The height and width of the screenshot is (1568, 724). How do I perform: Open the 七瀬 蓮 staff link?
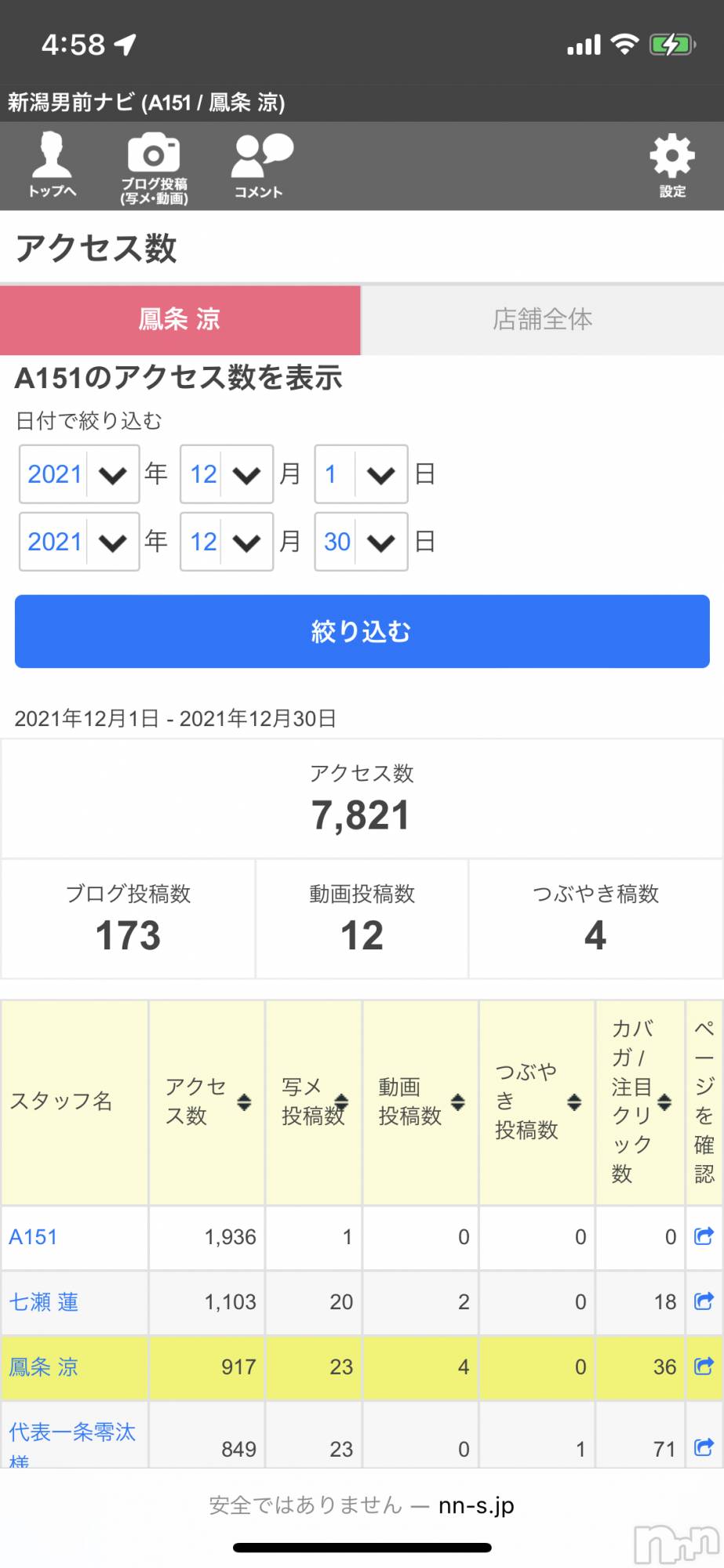tap(44, 1302)
